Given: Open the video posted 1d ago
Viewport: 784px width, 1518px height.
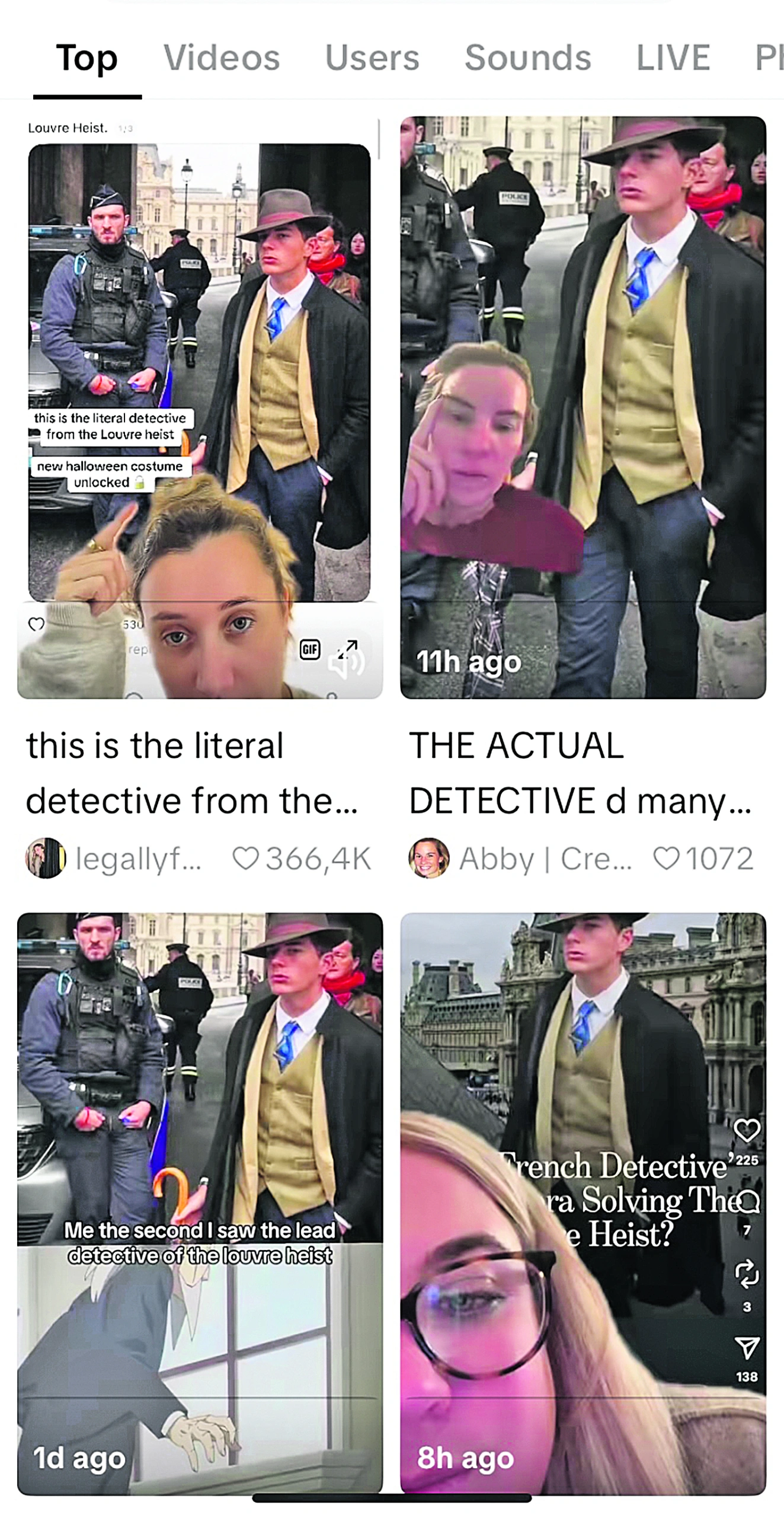Looking at the screenshot, I should click(200, 1203).
